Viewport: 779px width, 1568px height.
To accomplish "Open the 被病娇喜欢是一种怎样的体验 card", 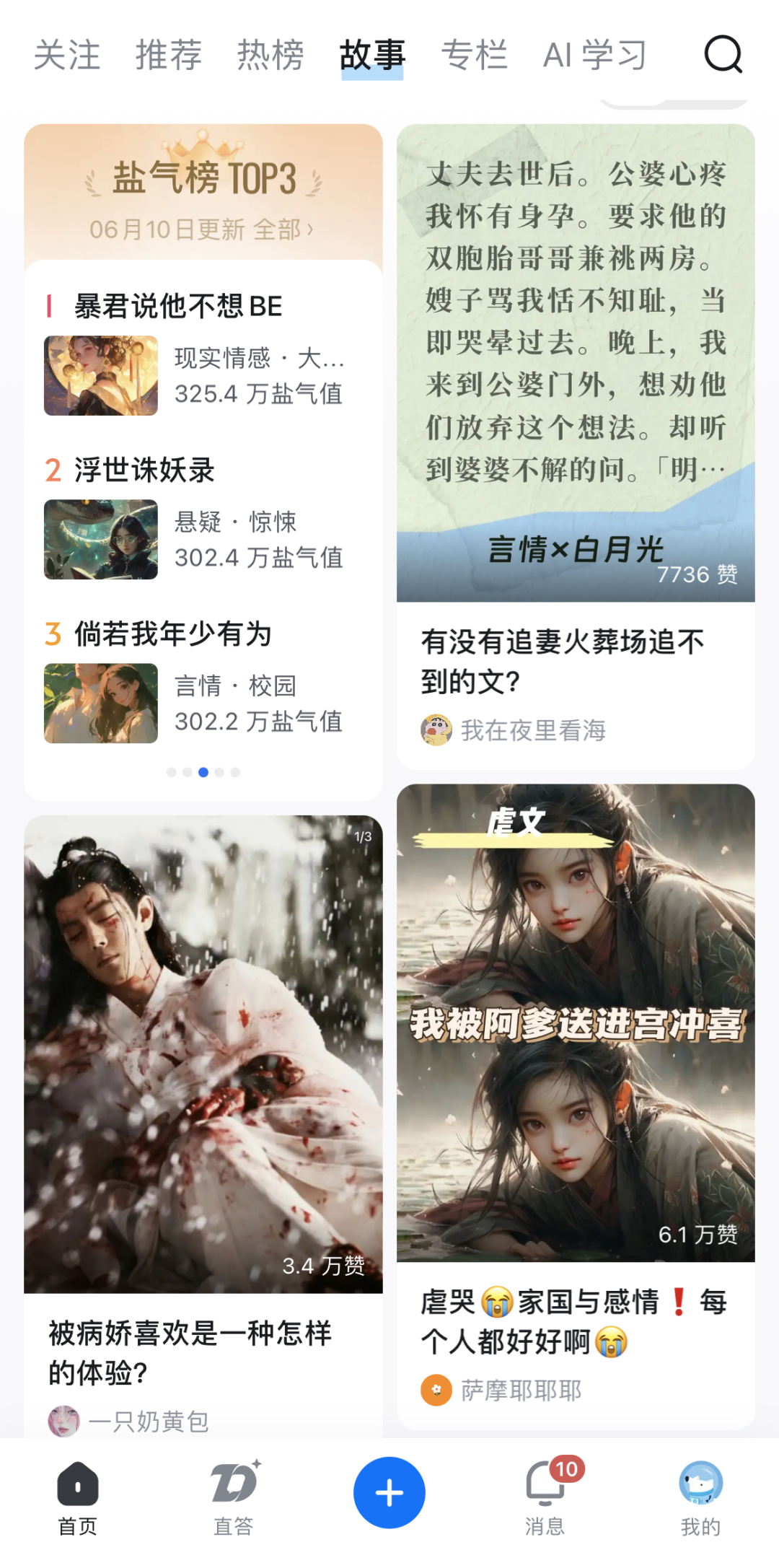I will click(x=190, y=1352).
